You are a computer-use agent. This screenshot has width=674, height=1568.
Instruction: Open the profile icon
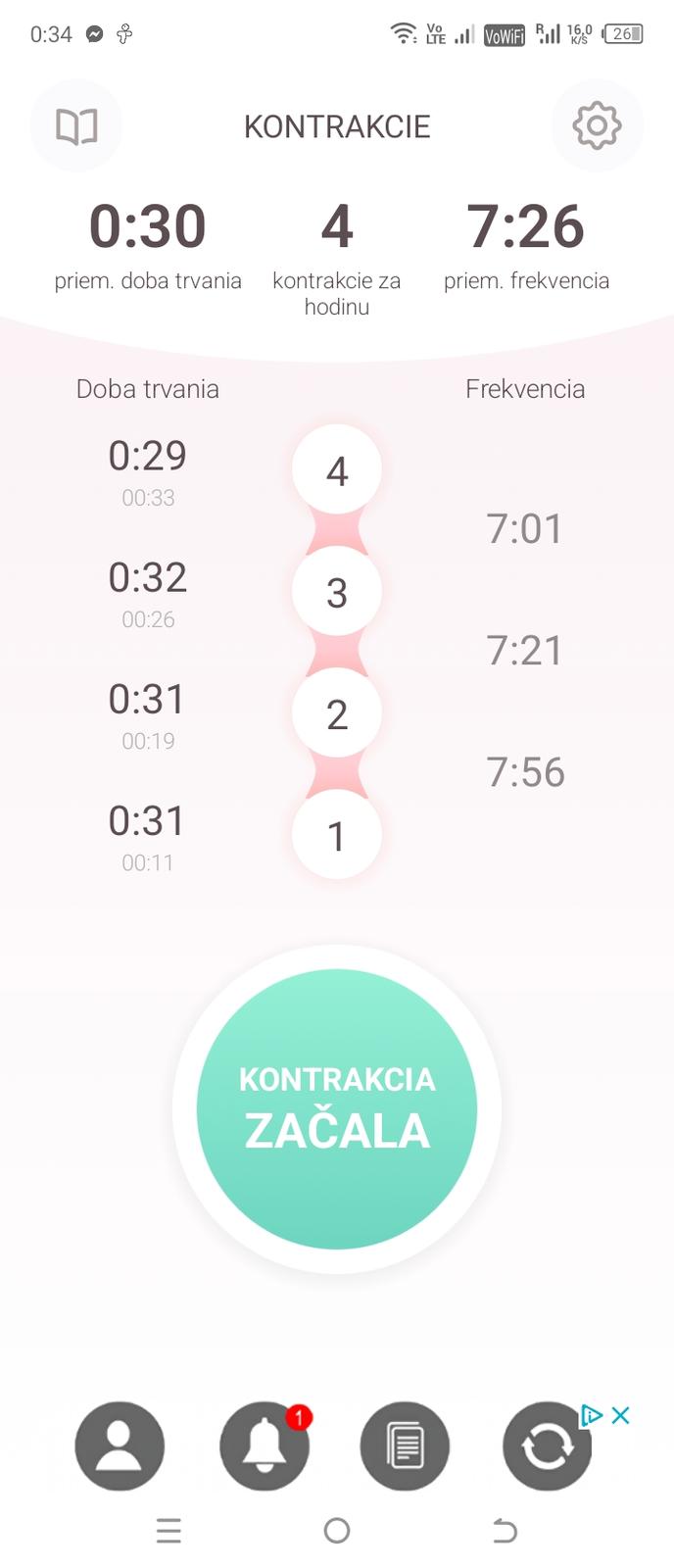pos(120,1445)
